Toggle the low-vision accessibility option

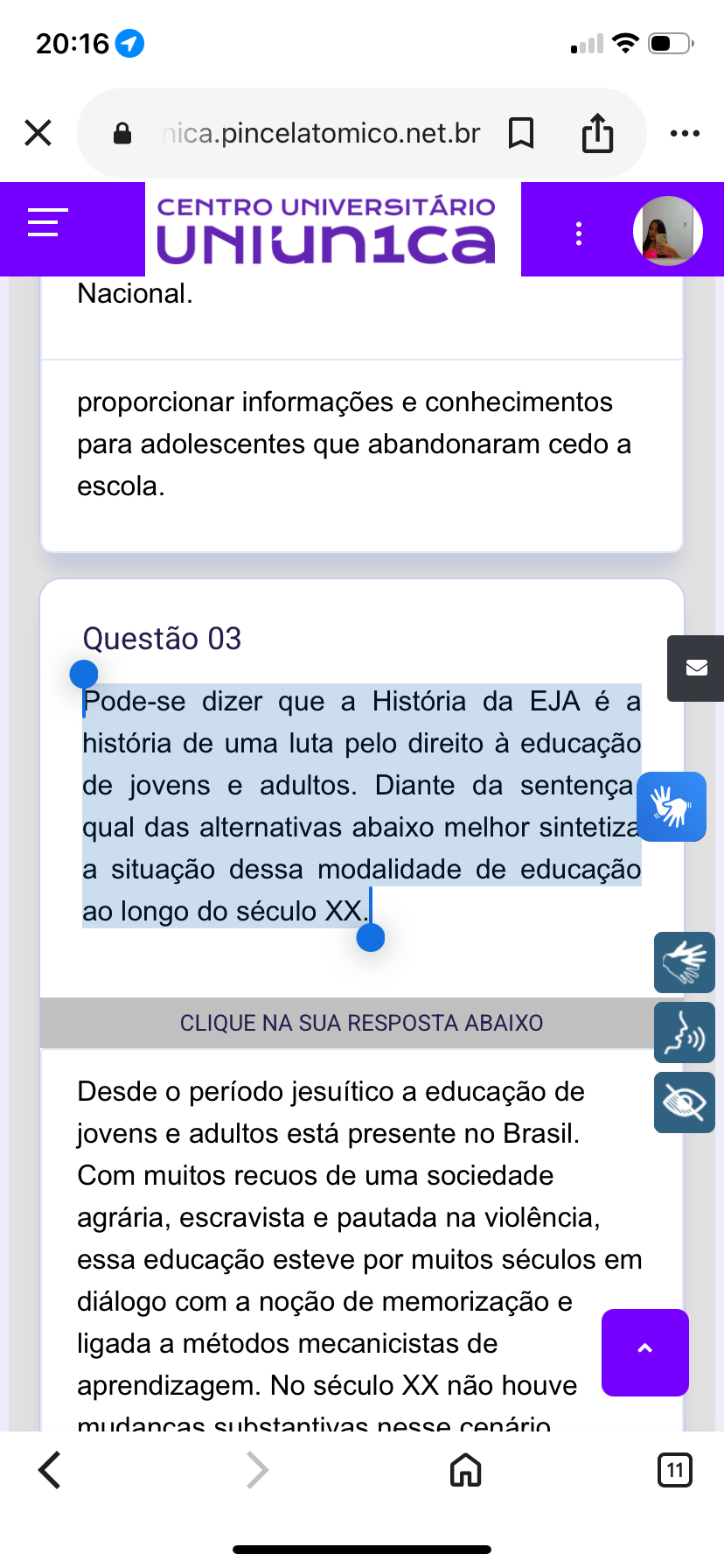684,1102
